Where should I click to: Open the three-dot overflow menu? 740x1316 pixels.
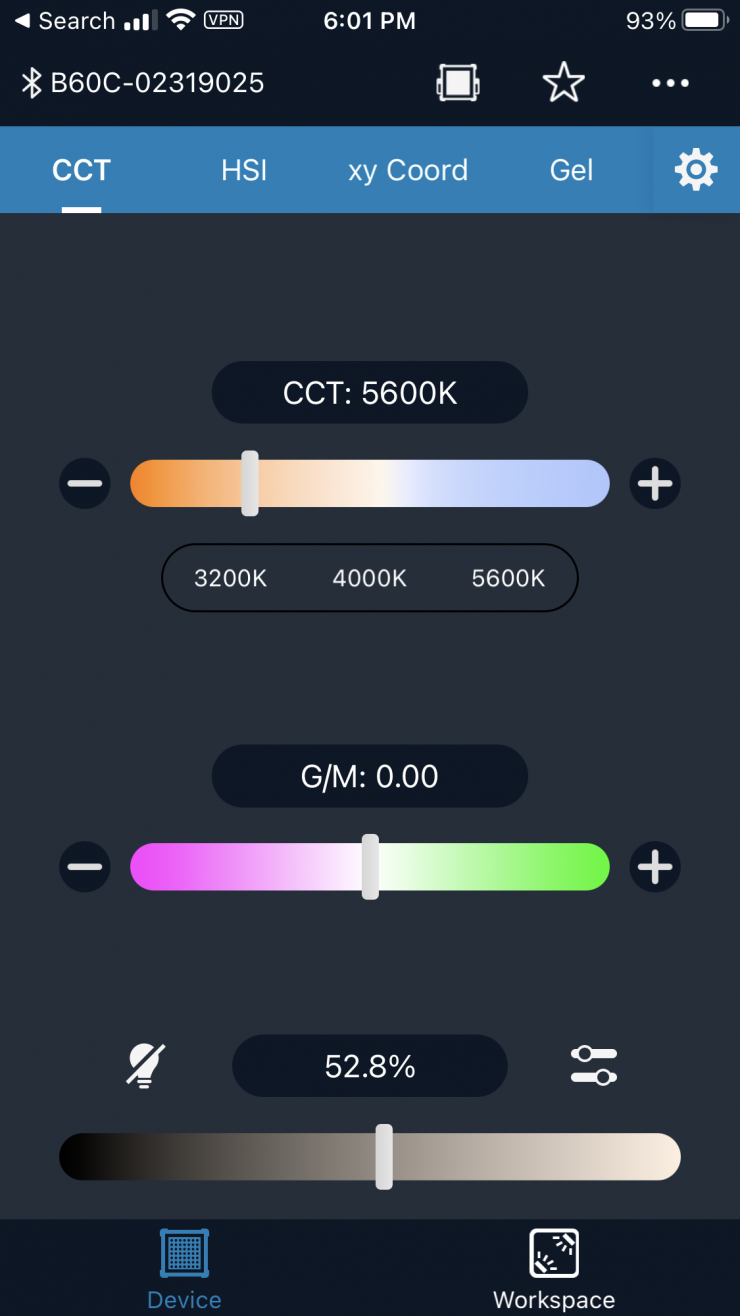pyautogui.click(x=670, y=83)
